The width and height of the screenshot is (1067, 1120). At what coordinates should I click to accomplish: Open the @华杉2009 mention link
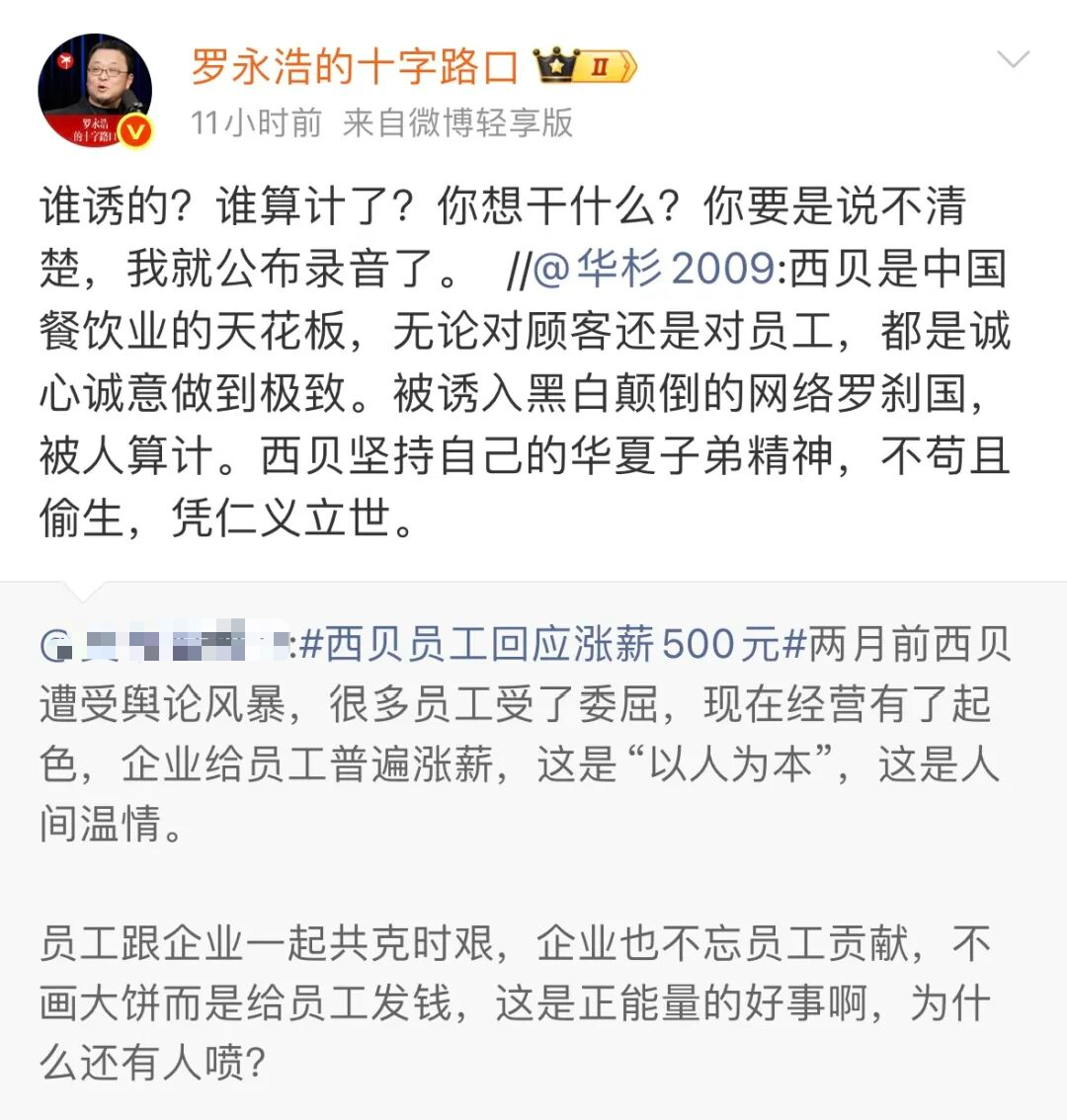coord(653,270)
